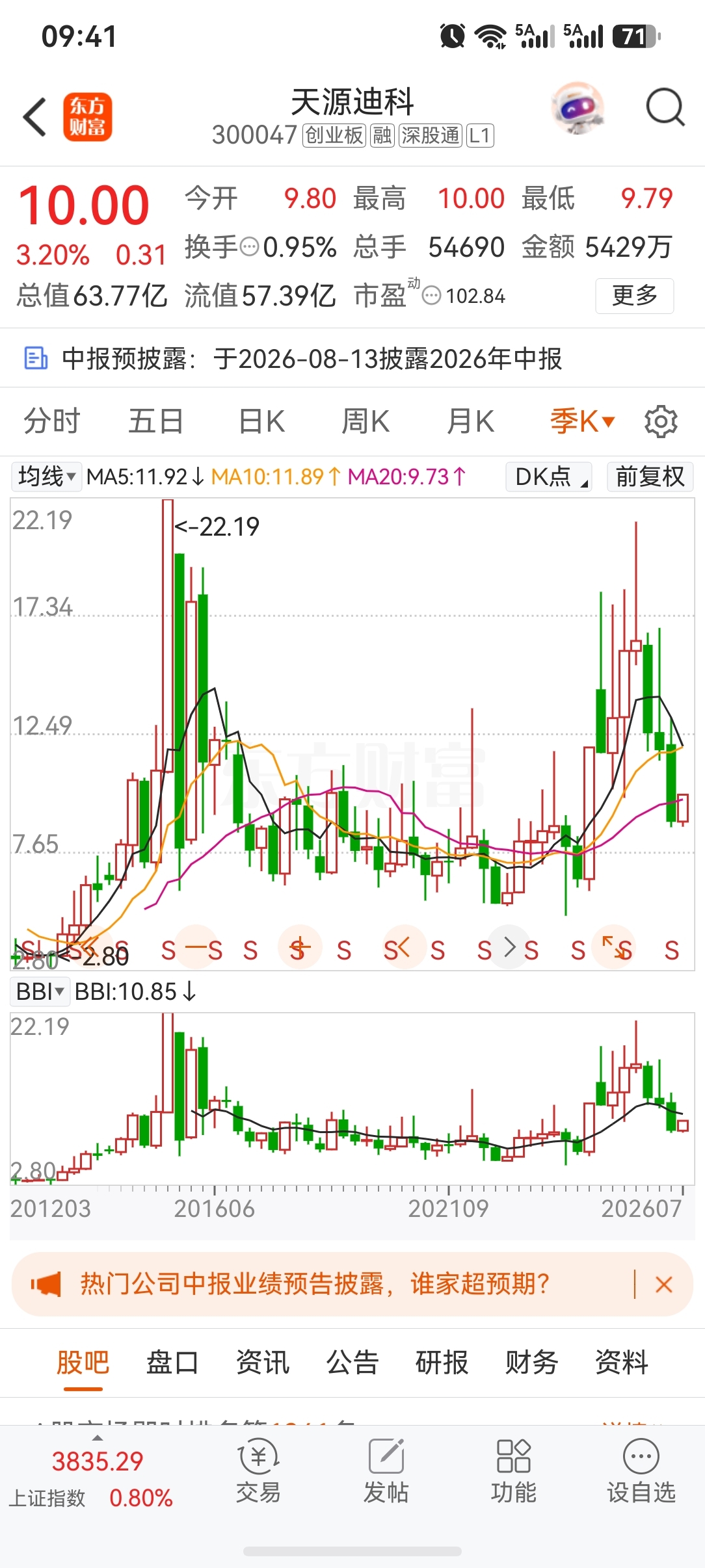Switch chart to 五日 view
The width and height of the screenshot is (705, 1568).
tap(155, 421)
